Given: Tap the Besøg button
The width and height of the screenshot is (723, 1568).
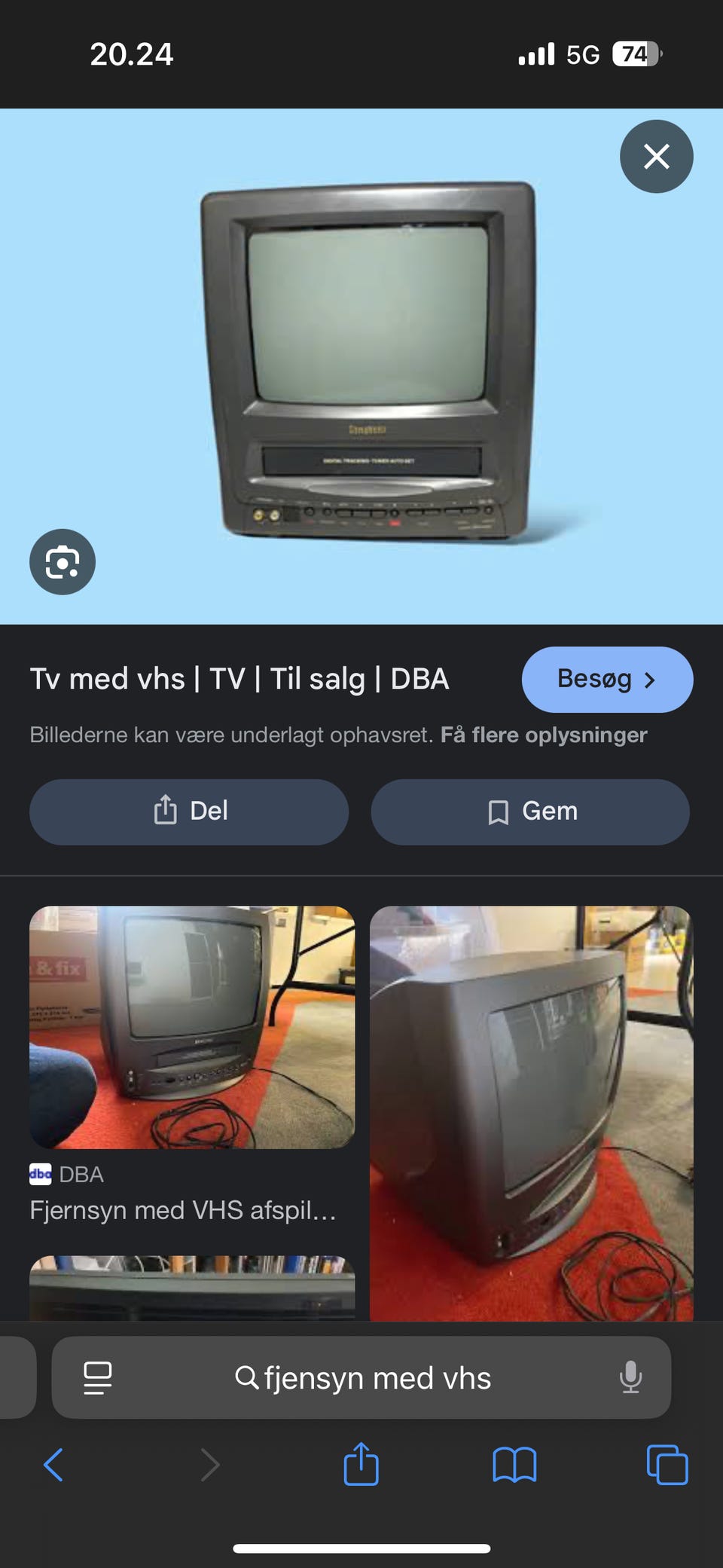Looking at the screenshot, I should pyautogui.click(x=607, y=680).
